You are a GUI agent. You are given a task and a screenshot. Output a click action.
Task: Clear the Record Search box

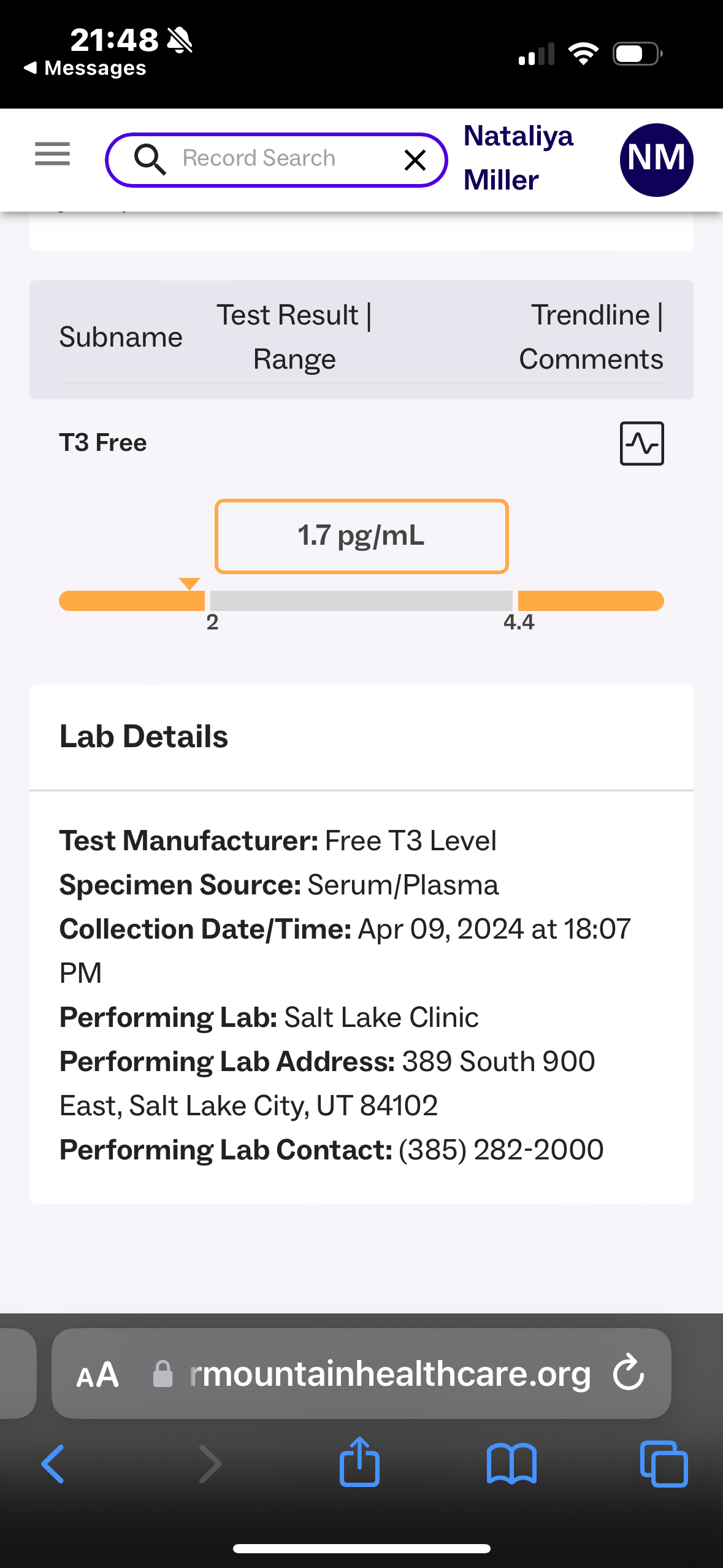[415, 160]
